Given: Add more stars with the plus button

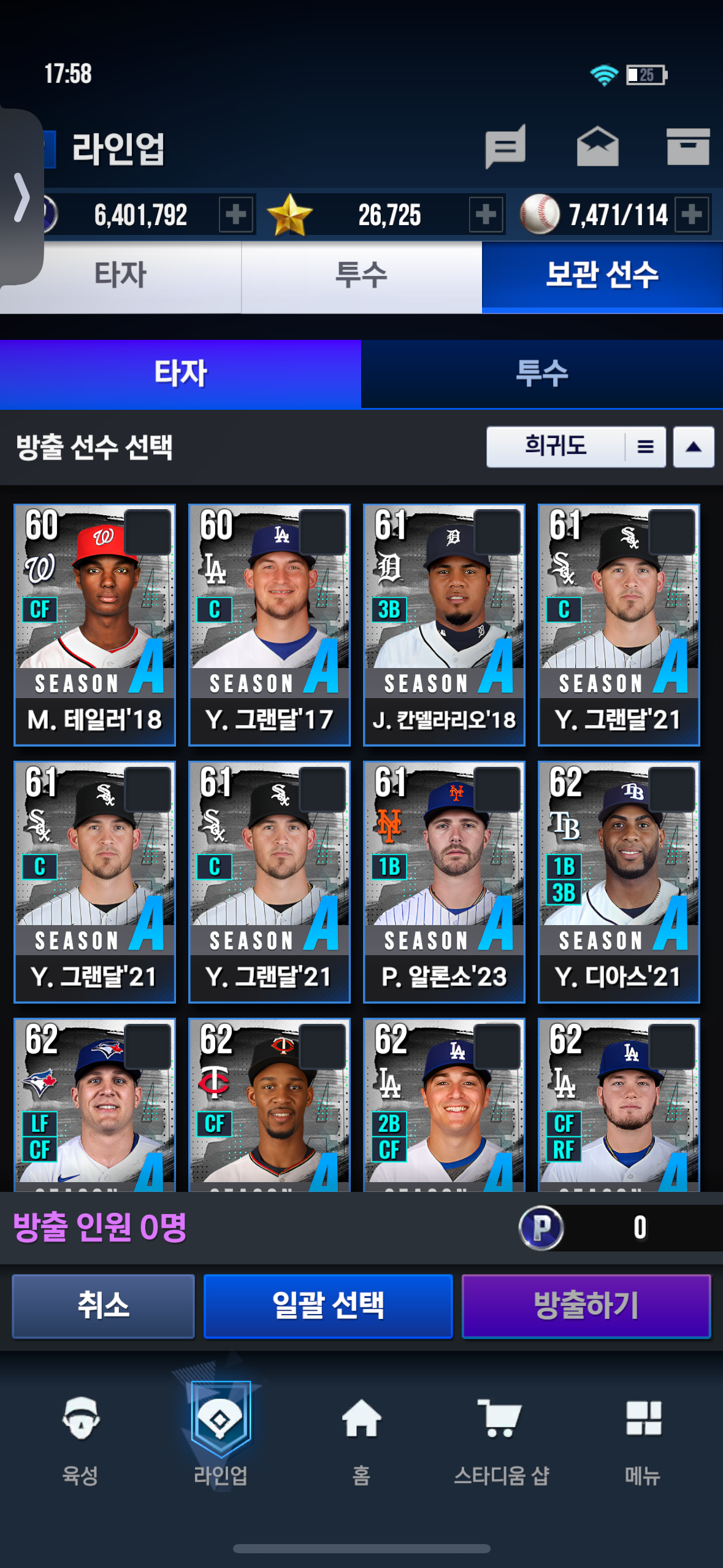Looking at the screenshot, I should point(486,214).
